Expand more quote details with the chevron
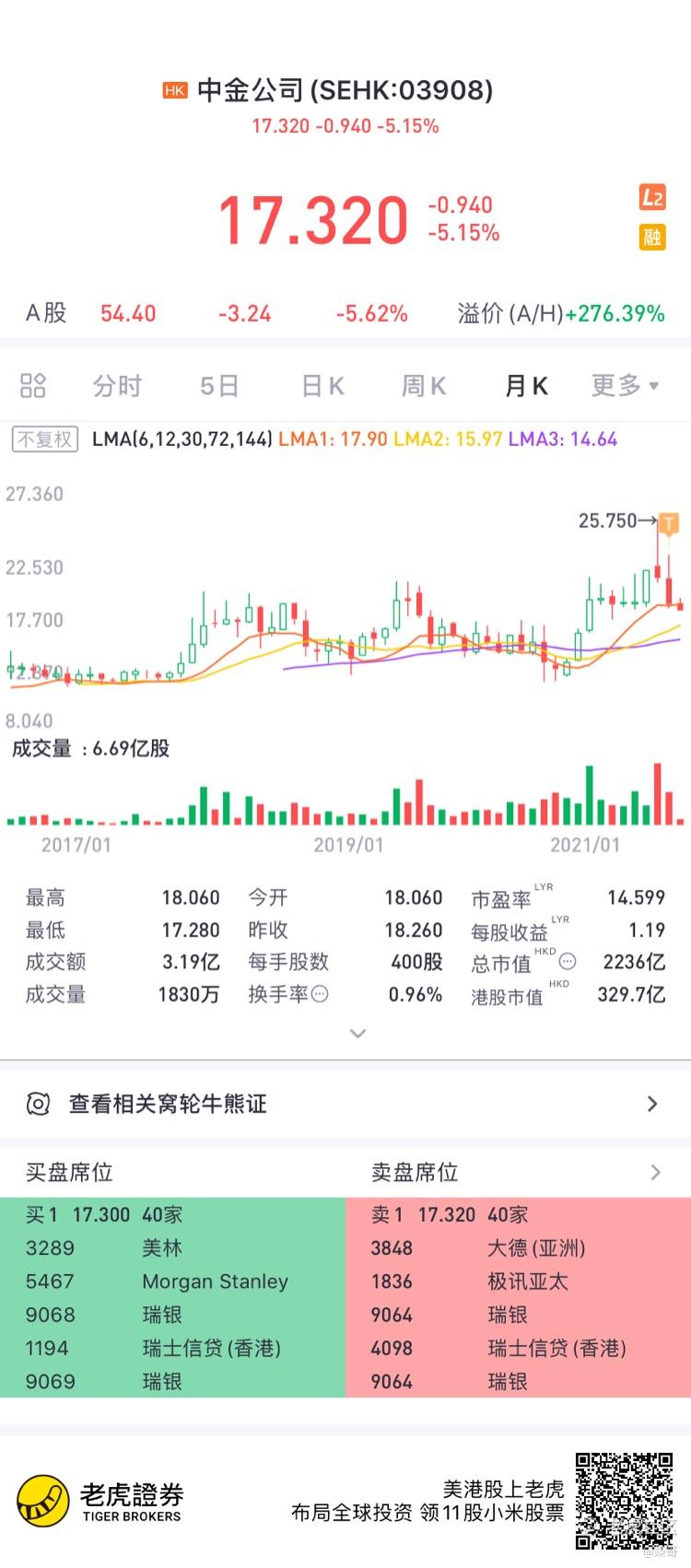Screen dimensions: 691x1568 pos(358,1034)
